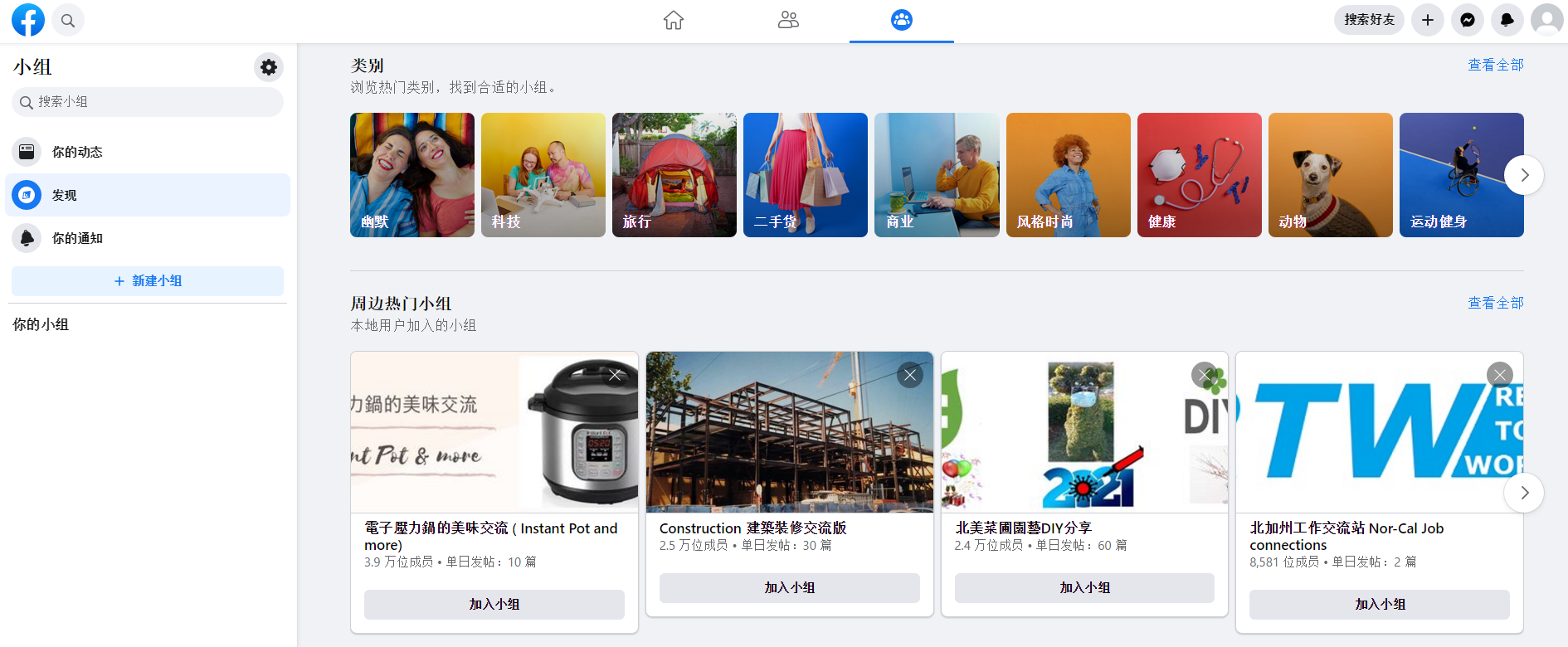Join the Construction 建築裝修交流版 group
The height and width of the screenshot is (647, 1568).
tap(789, 588)
